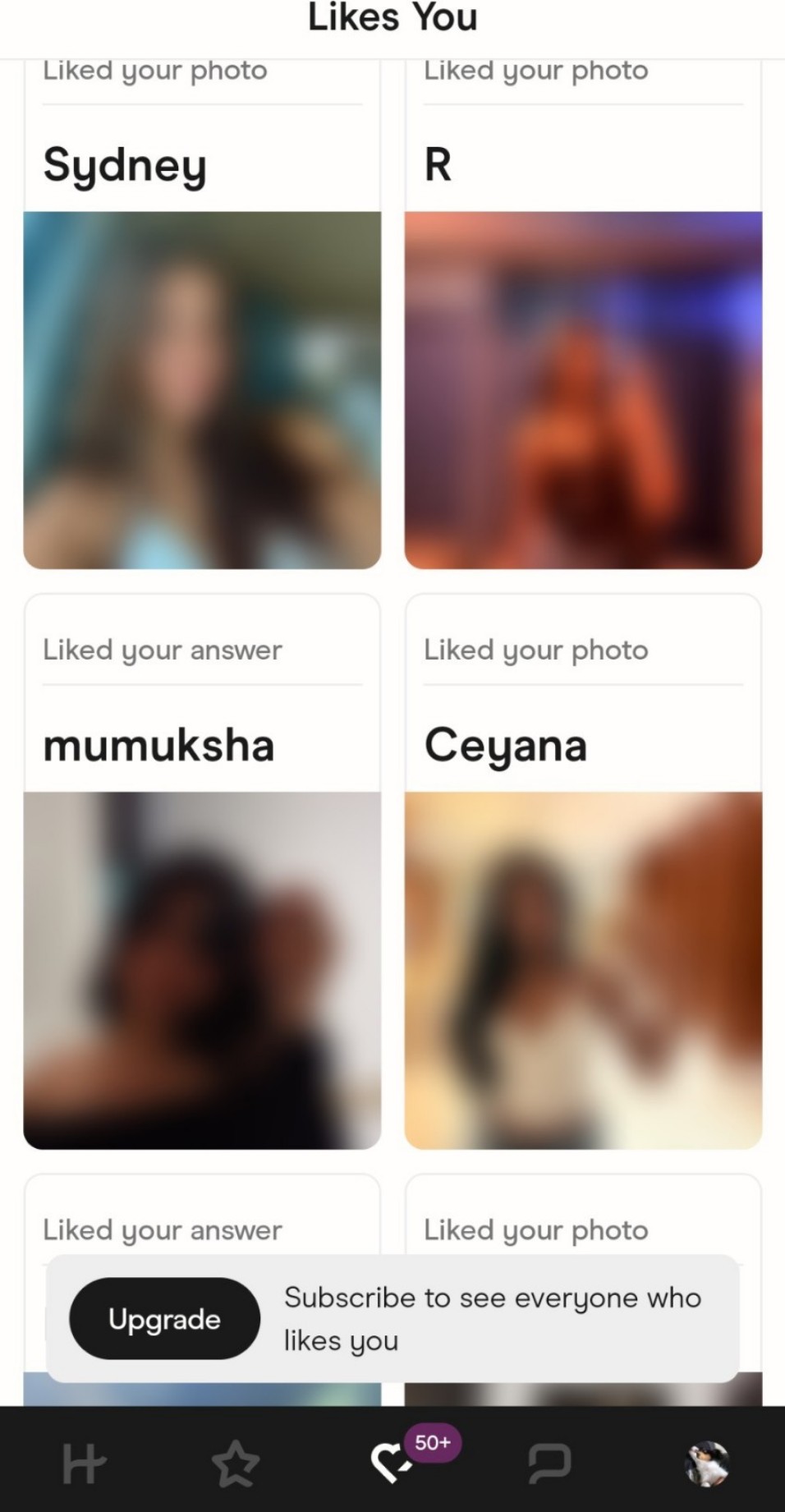This screenshot has width=785, height=1512.
Task: Open my profile tab
Action: click(x=706, y=1464)
